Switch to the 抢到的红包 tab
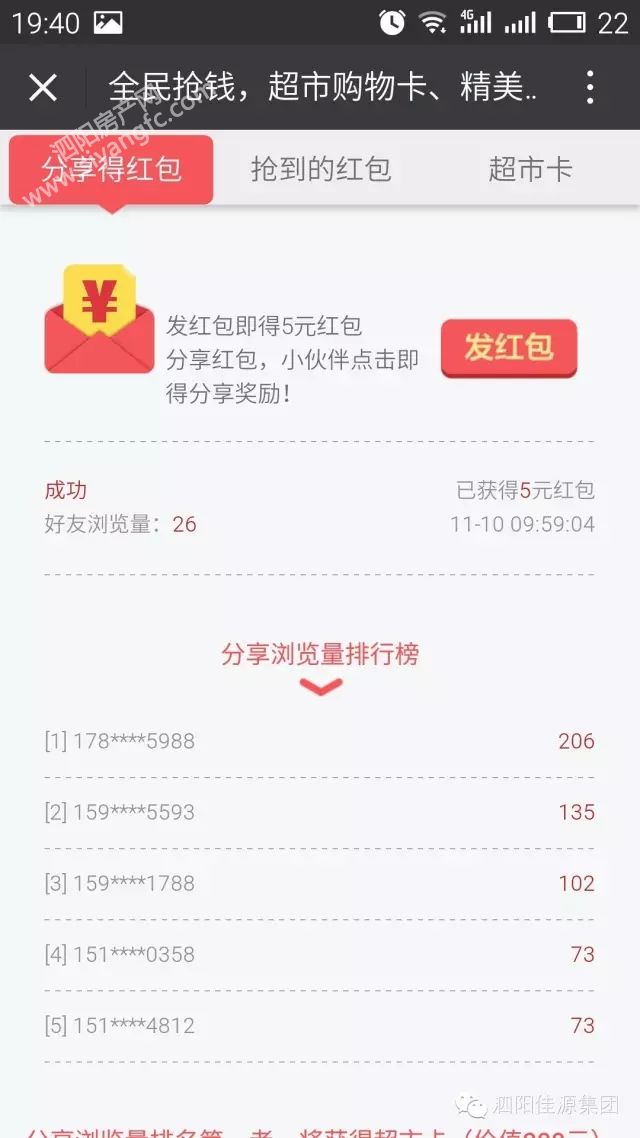 click(320, 169)
